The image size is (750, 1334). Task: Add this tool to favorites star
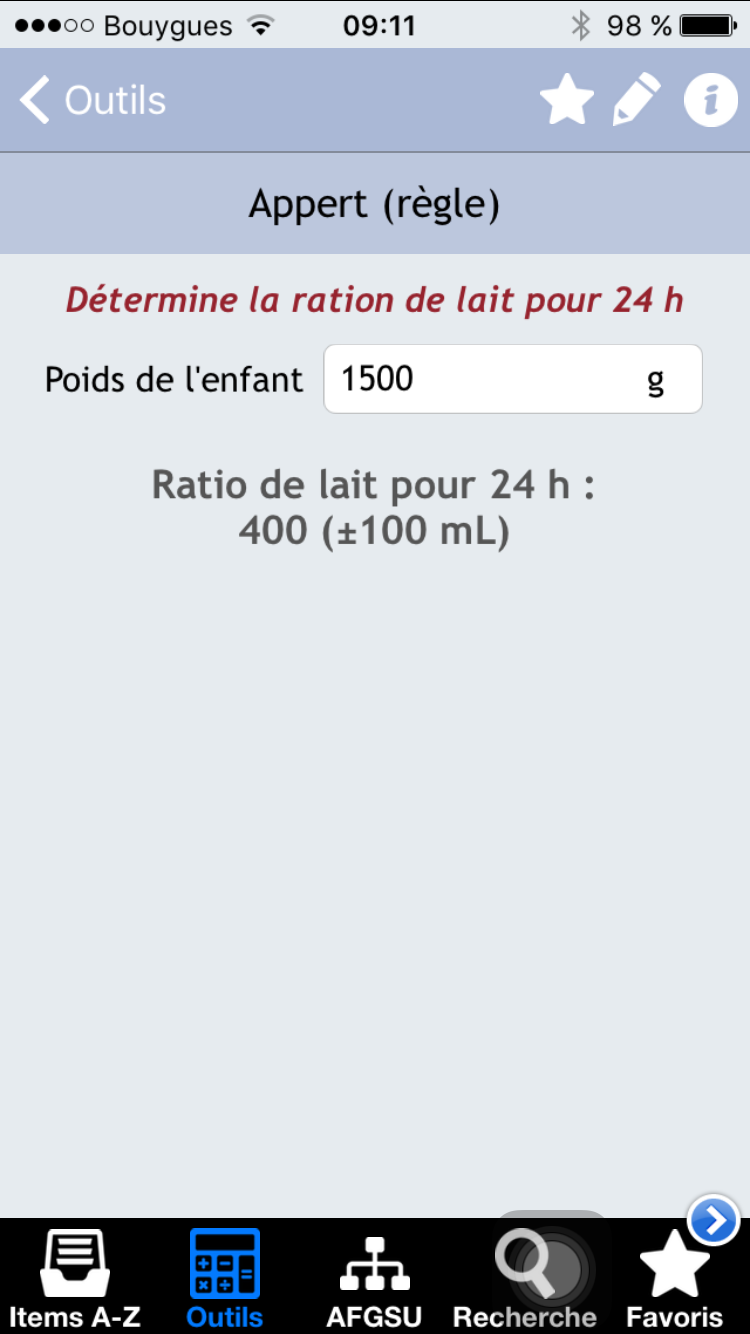[x=567, y=101]
